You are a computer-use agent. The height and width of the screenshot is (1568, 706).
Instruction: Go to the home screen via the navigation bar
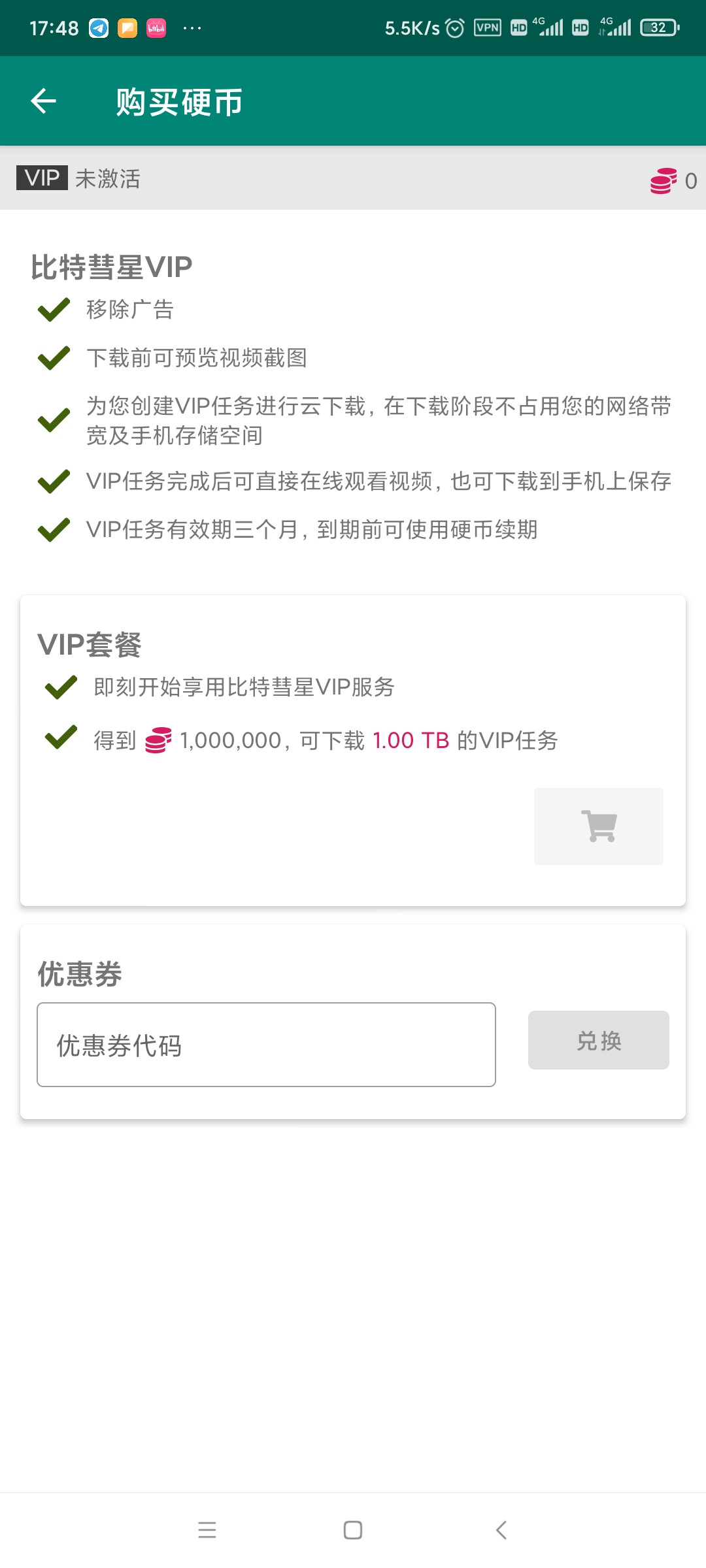pyautogui.click(x=353, y=1530)
